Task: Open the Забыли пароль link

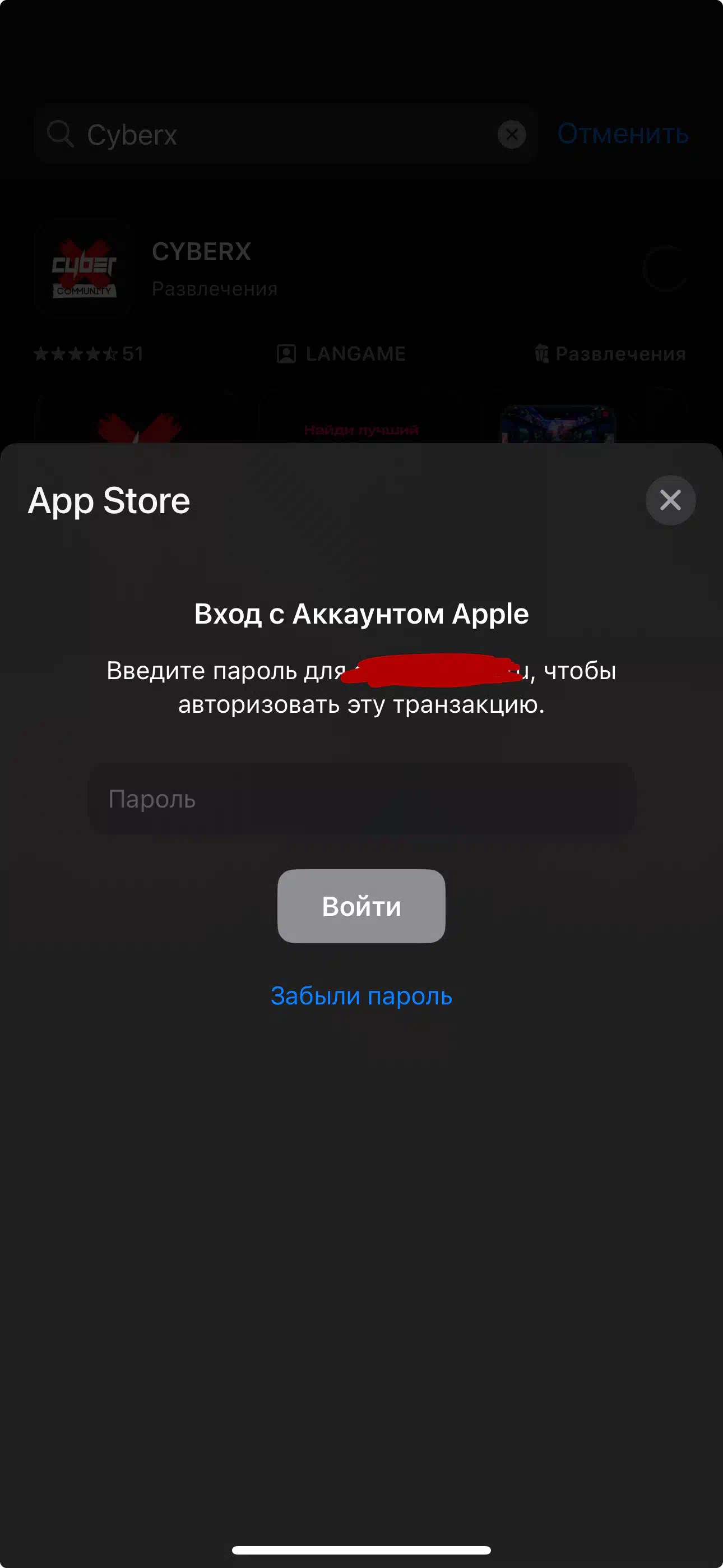Action: point(361,995)
